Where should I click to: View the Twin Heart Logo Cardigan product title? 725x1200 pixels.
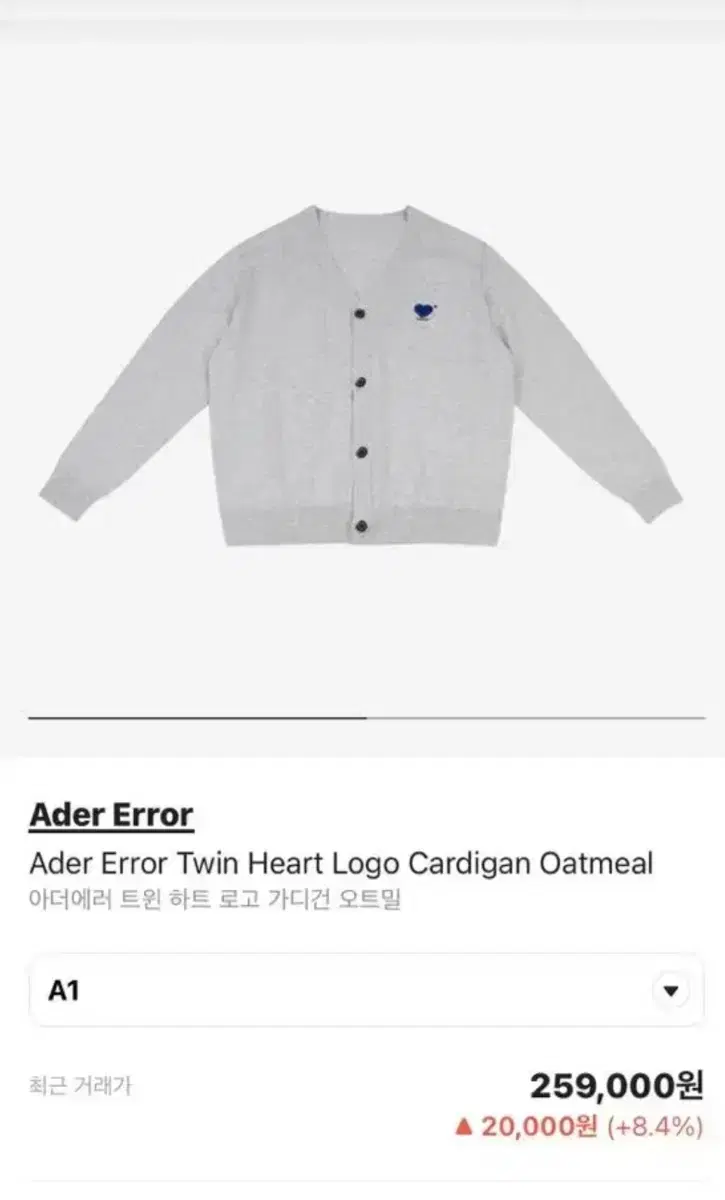tap(340, 862)
